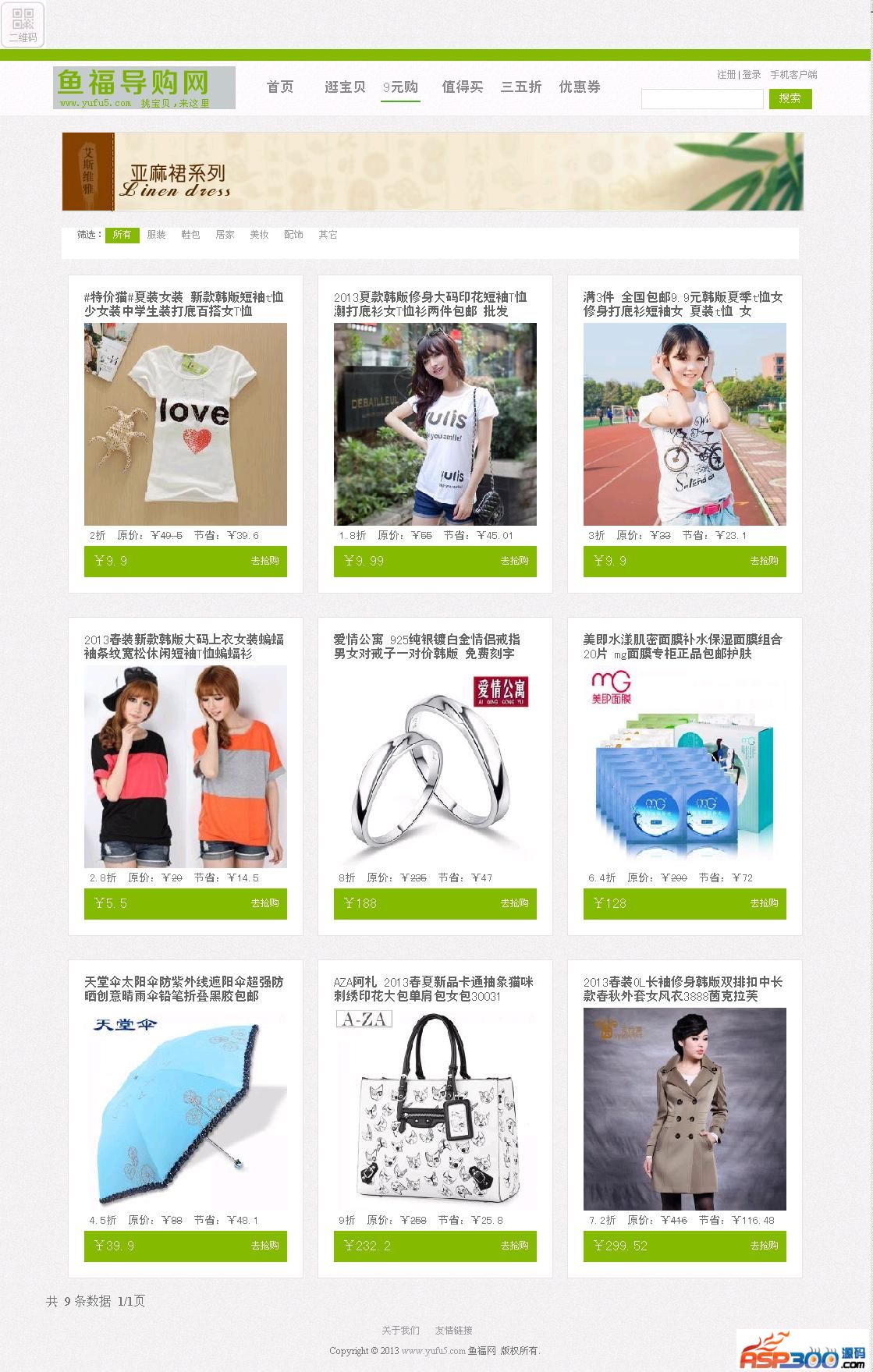Filter products by 鞋包
The image size is (873, 1372).
point(190,235)
